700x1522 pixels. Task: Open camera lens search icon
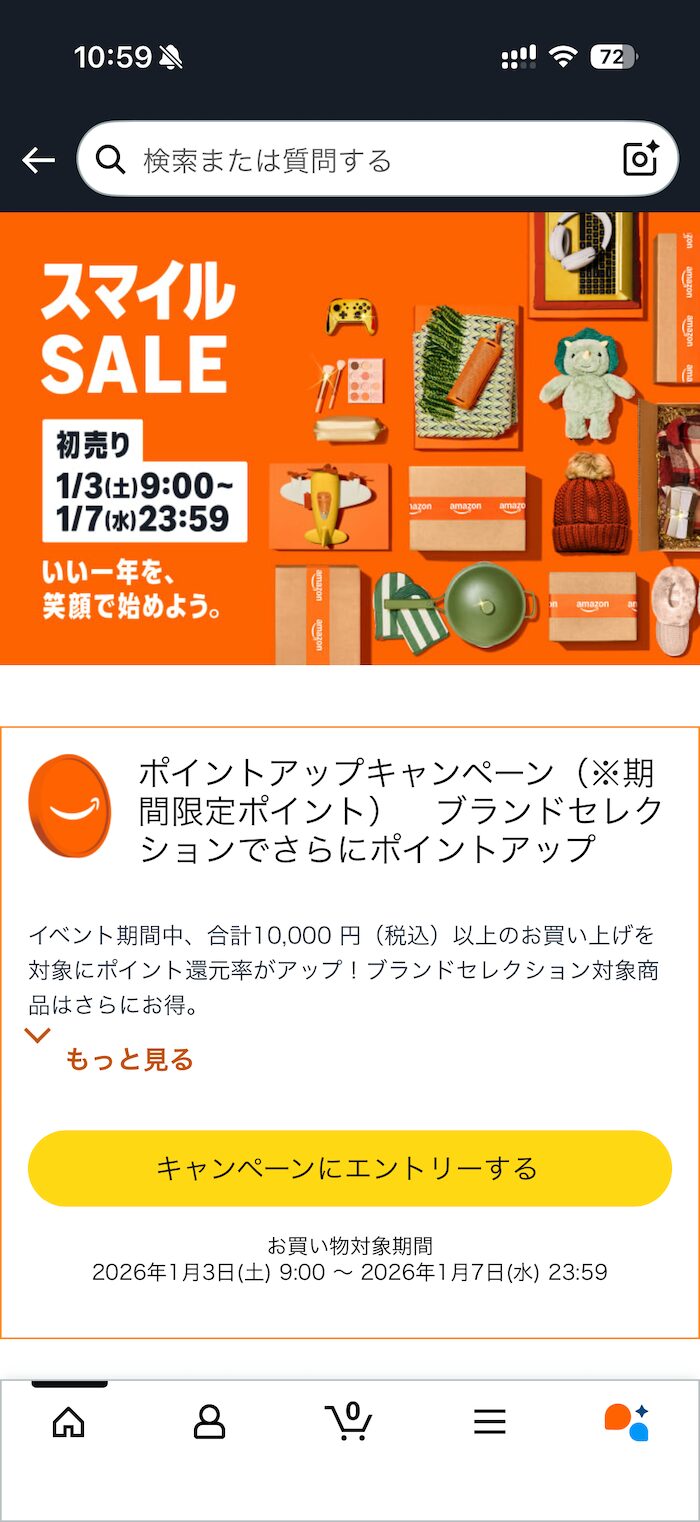(640, 160)
